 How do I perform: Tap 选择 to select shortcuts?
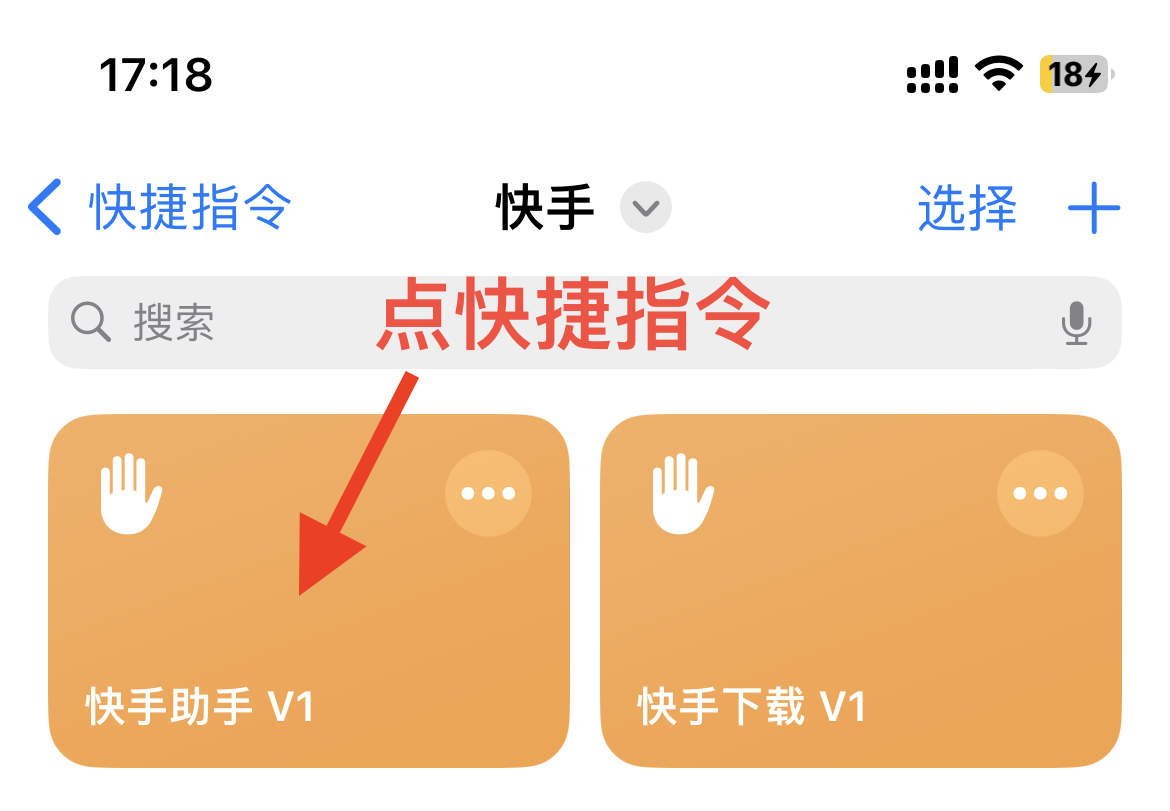(966, 209)
